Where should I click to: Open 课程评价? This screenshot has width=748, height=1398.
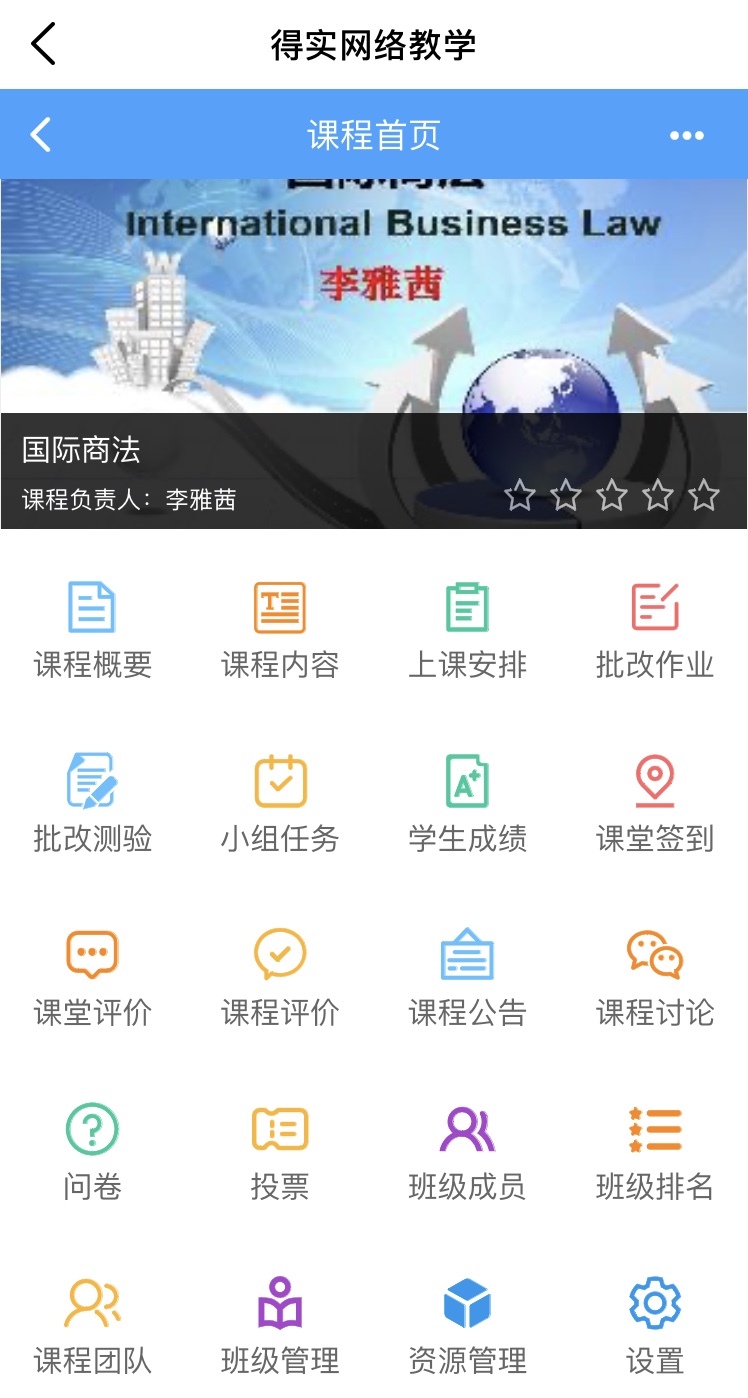pyautogui.click(x=280, y=979)
